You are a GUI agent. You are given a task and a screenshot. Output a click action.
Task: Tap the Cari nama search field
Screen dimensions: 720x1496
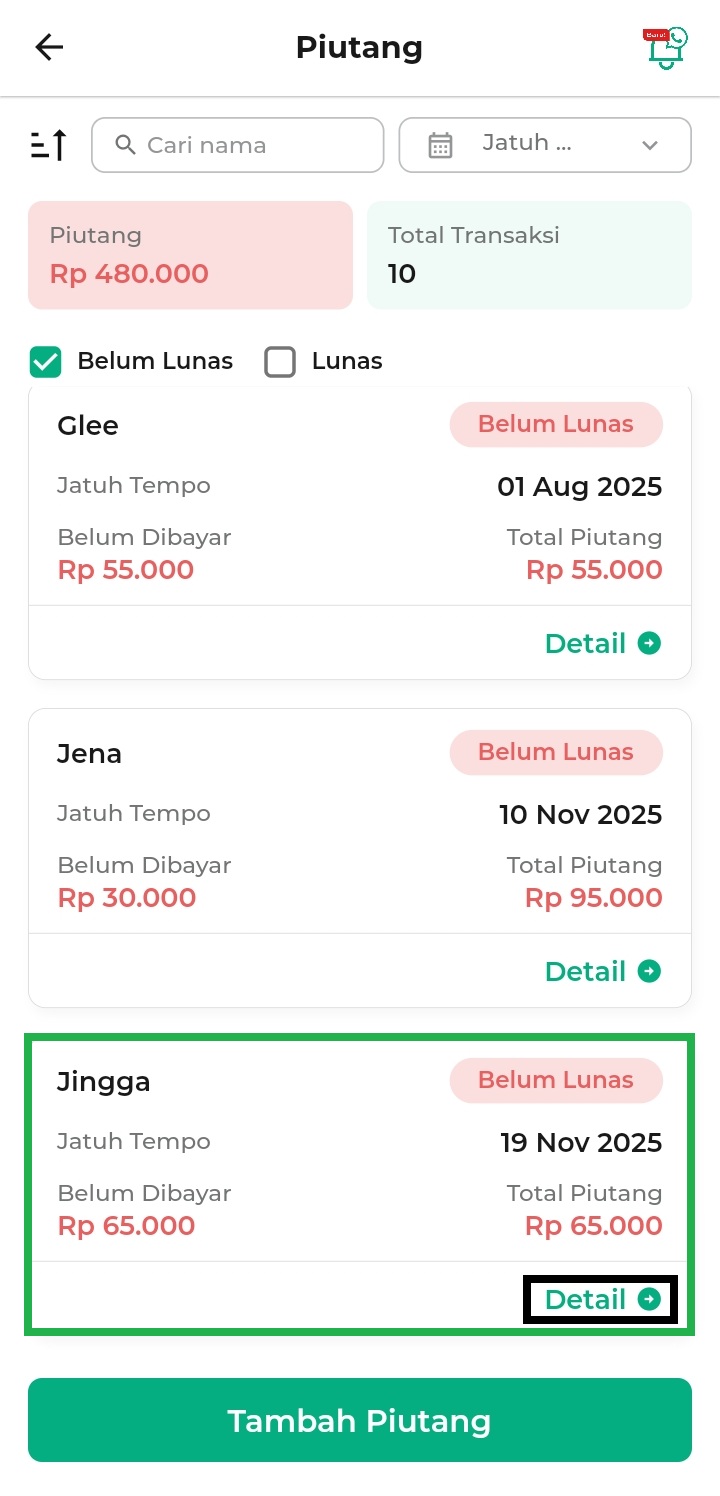pos(238,145)
